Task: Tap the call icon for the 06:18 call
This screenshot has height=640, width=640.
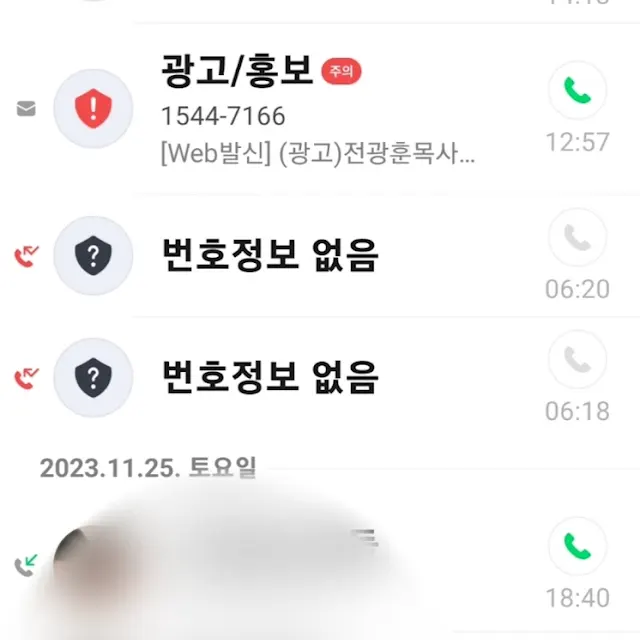Action: (577, 359)
